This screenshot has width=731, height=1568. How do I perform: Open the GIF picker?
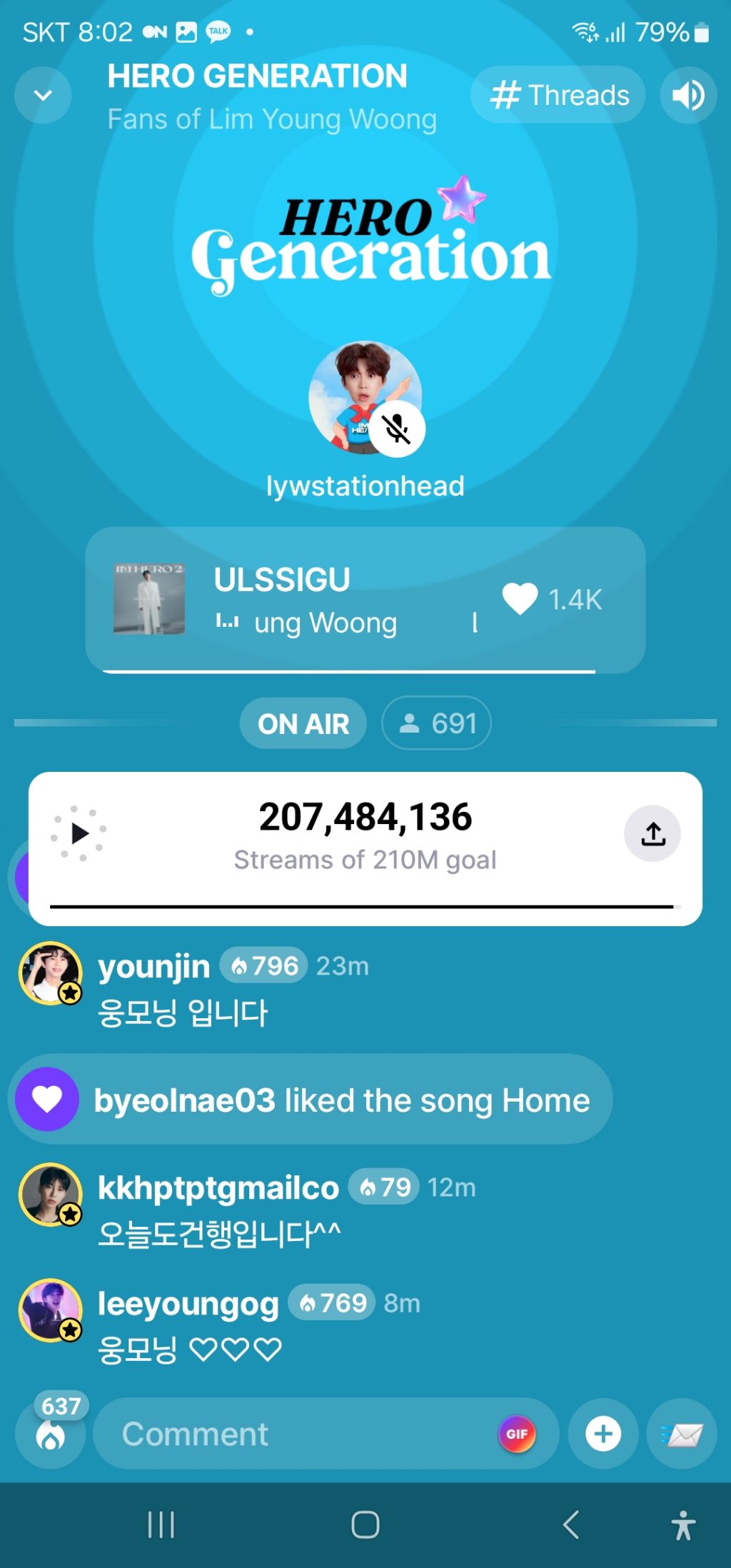point(517,1434)
